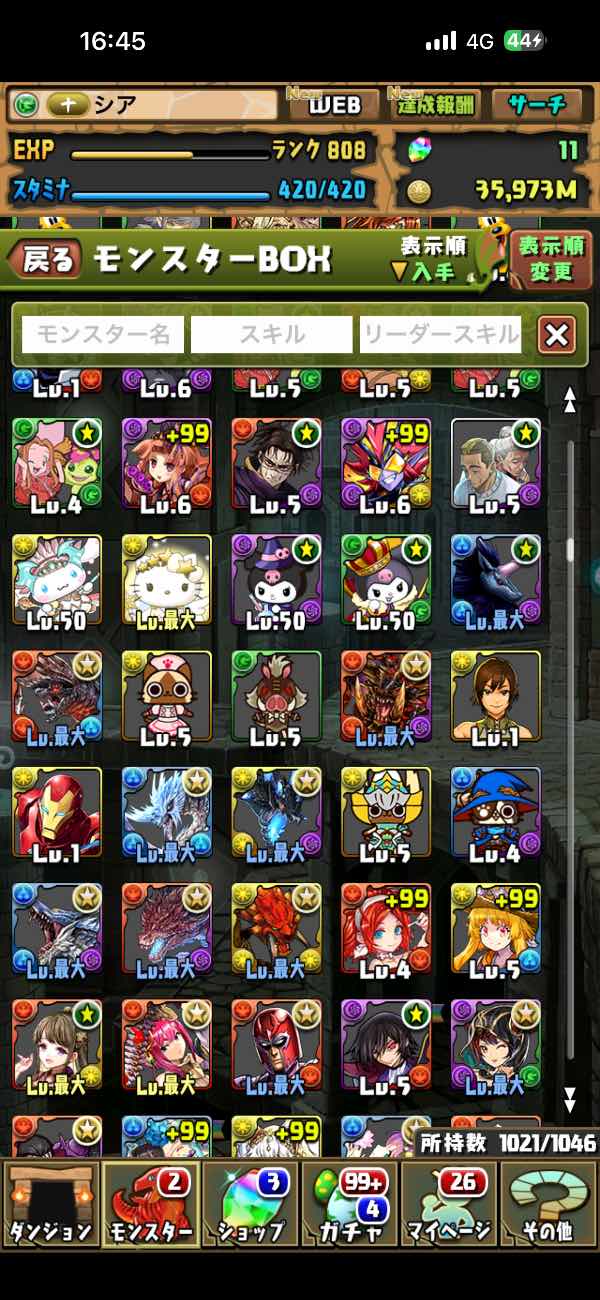Open 達成報酬 achievement rewards

tap(437, 105)
